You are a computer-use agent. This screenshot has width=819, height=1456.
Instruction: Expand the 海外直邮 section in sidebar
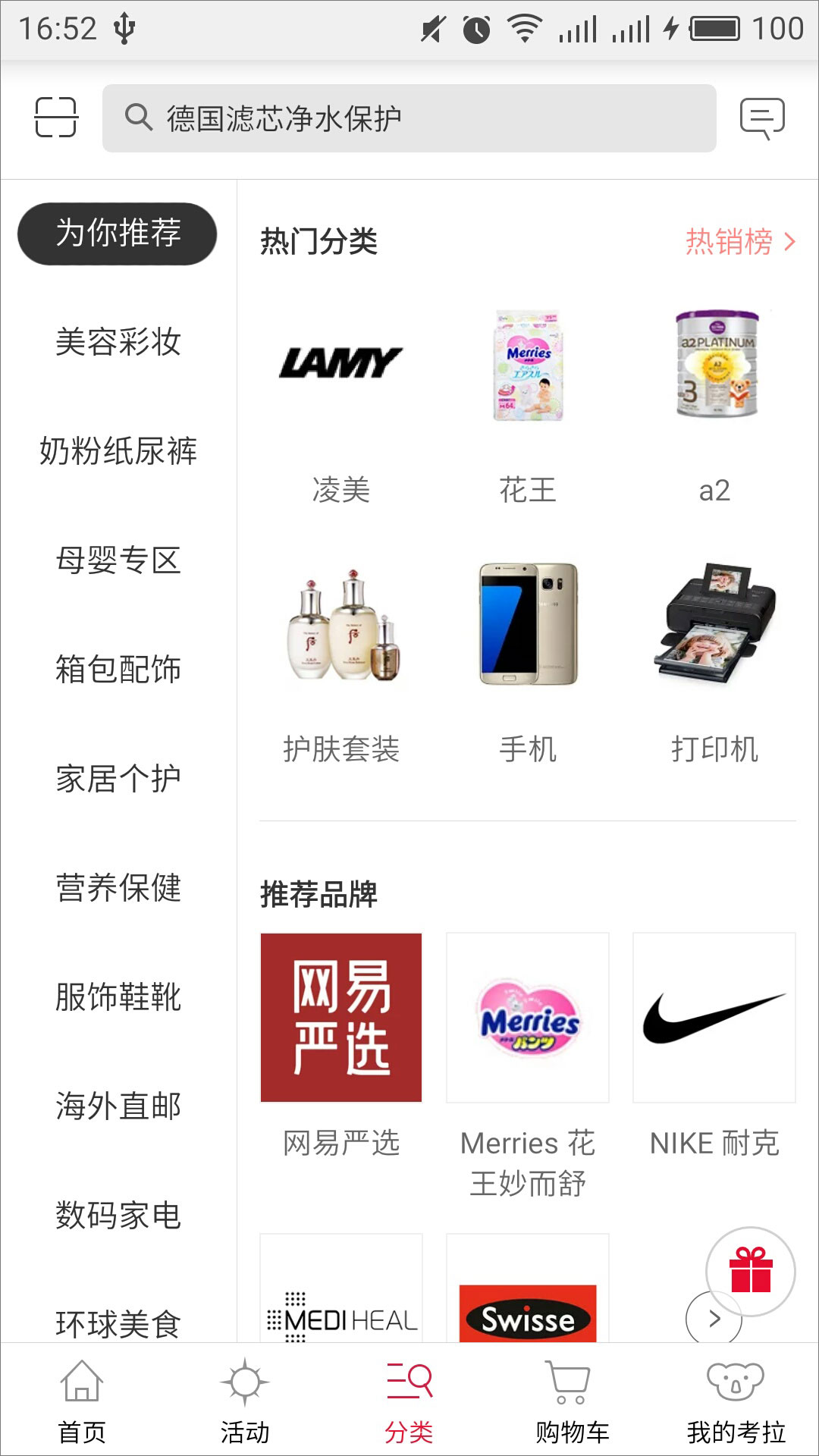pos(118,1106)
